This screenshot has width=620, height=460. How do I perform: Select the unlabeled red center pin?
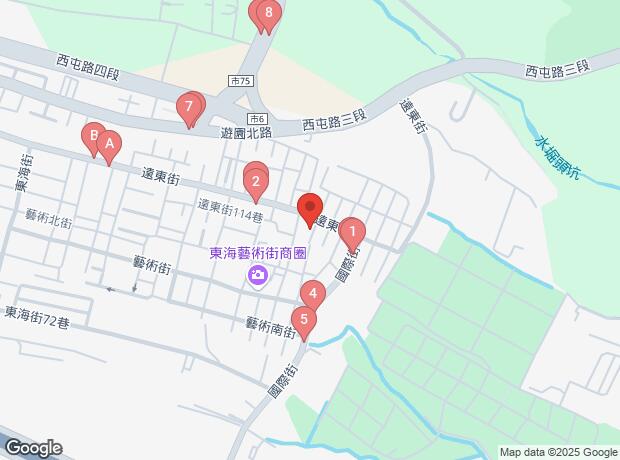309,208
